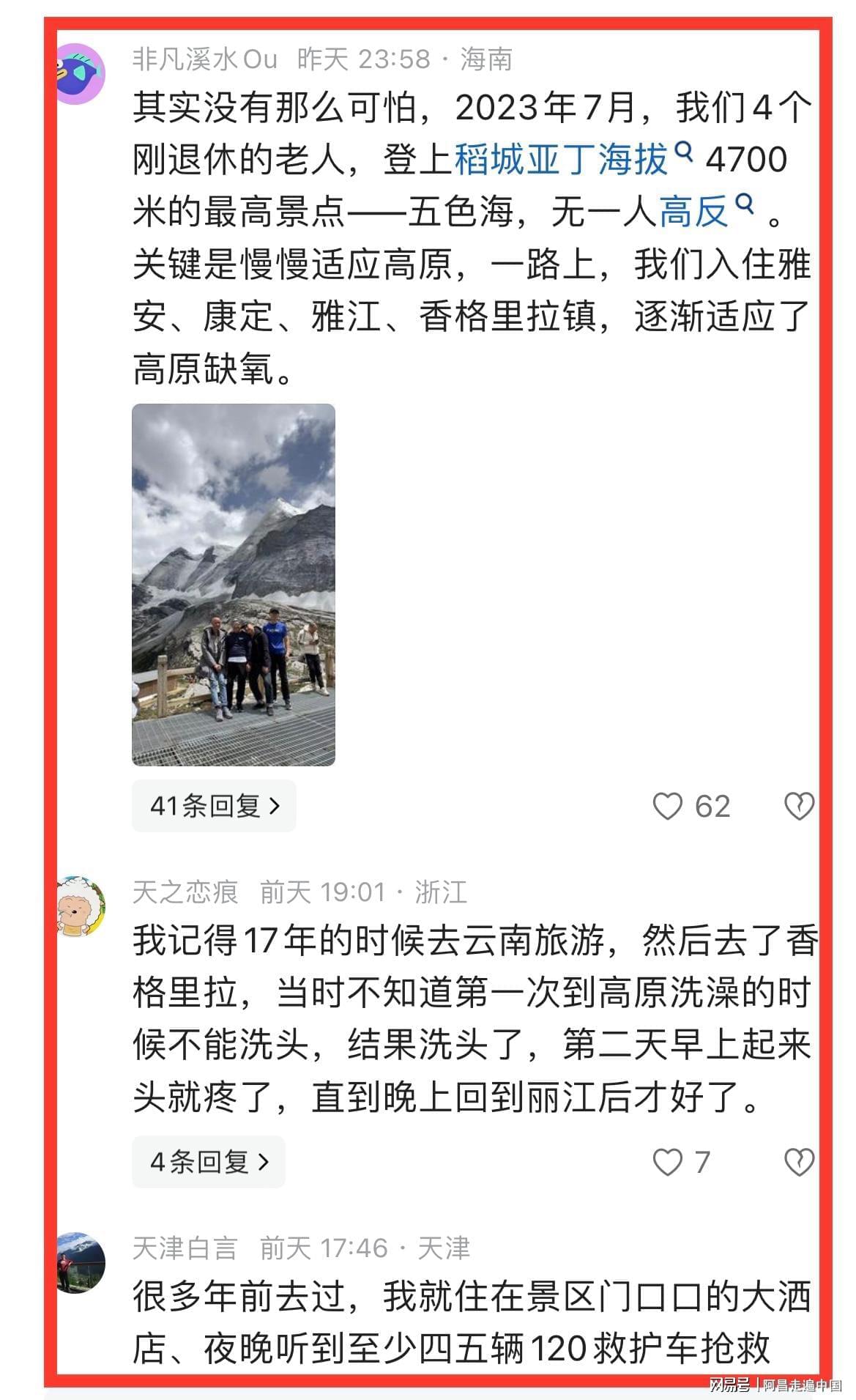856x1400 pixels.
Task: Expand the 4条回复 replies
Action: coord(209,1162)
